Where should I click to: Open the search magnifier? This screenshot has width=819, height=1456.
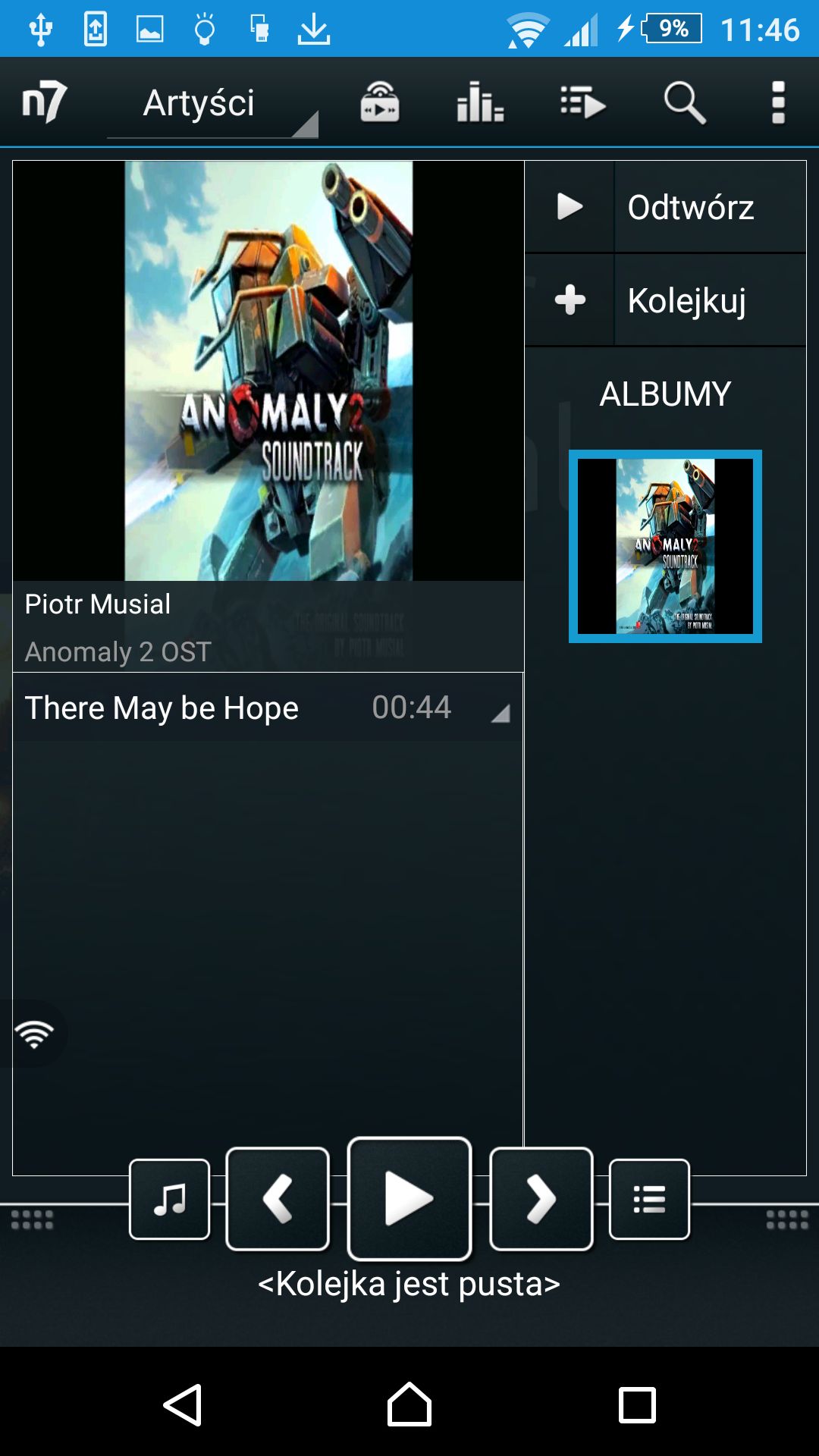(x=685, y=102)
